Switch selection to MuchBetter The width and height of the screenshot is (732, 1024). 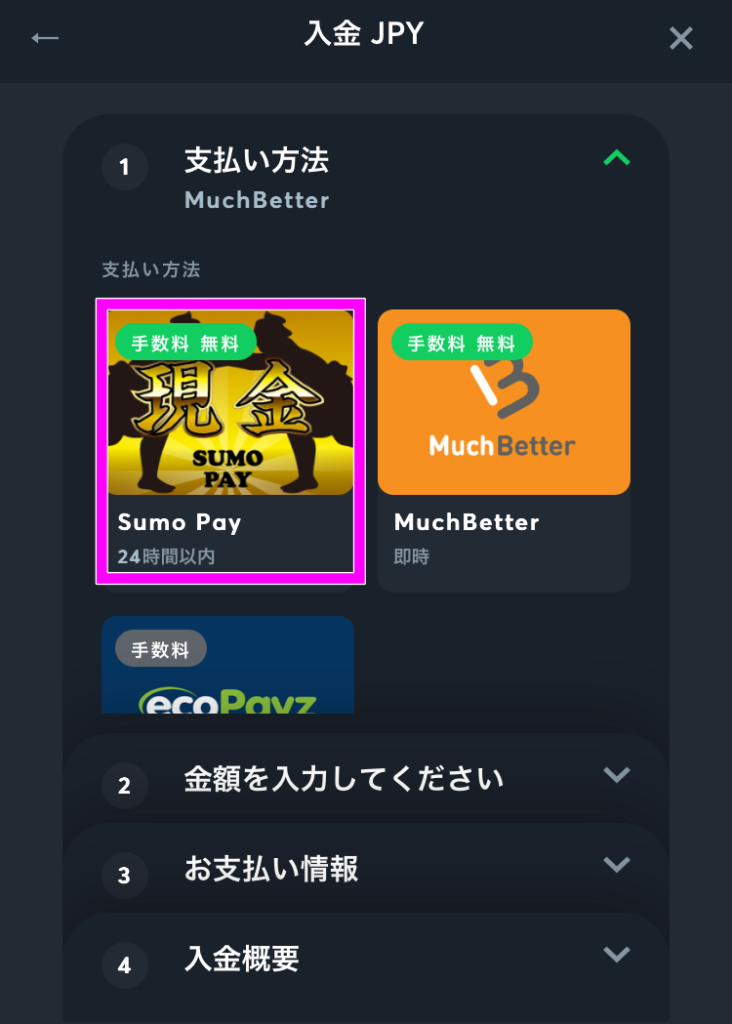point(503,440)
